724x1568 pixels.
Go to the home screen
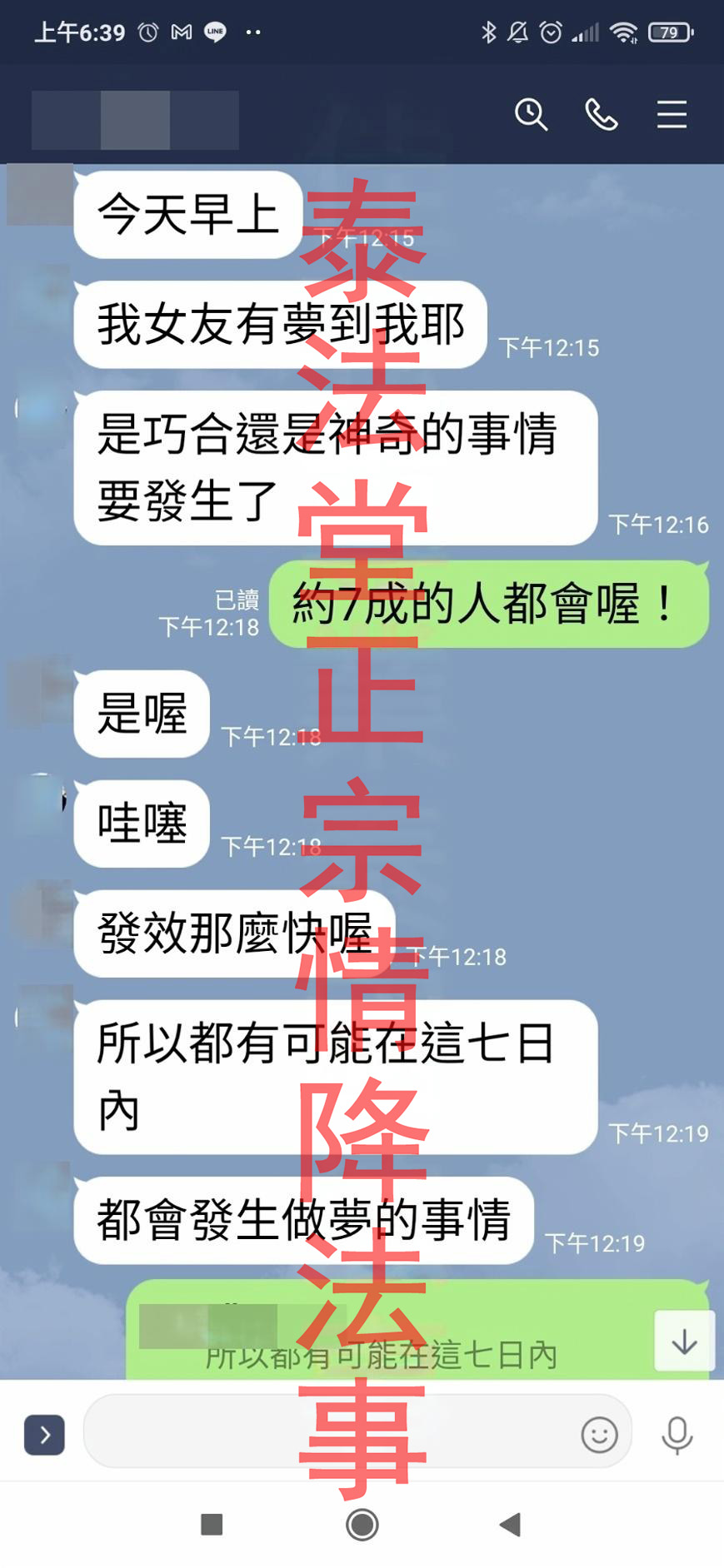[362, 1525]
